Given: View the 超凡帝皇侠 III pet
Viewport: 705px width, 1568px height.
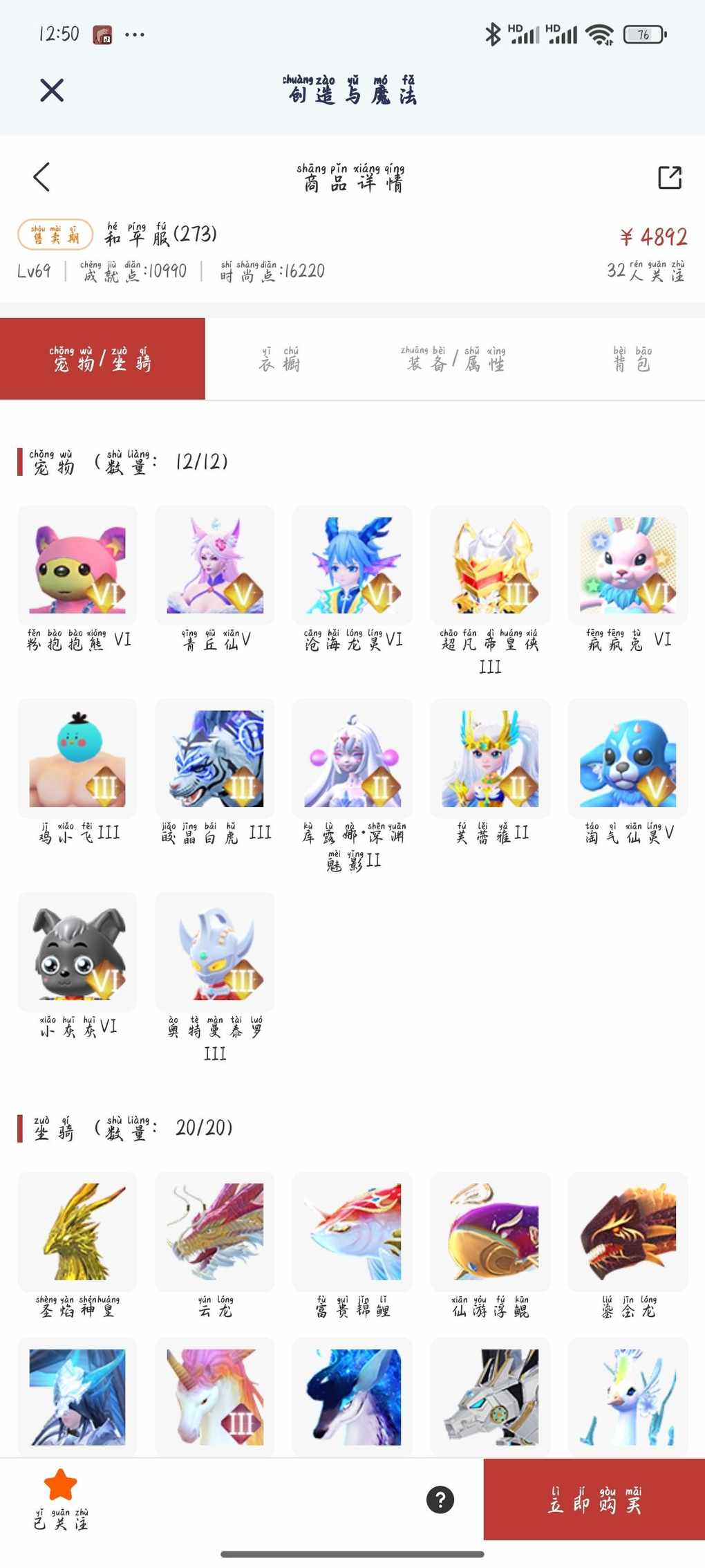Looking at the screenshot, I should [490, 565].
